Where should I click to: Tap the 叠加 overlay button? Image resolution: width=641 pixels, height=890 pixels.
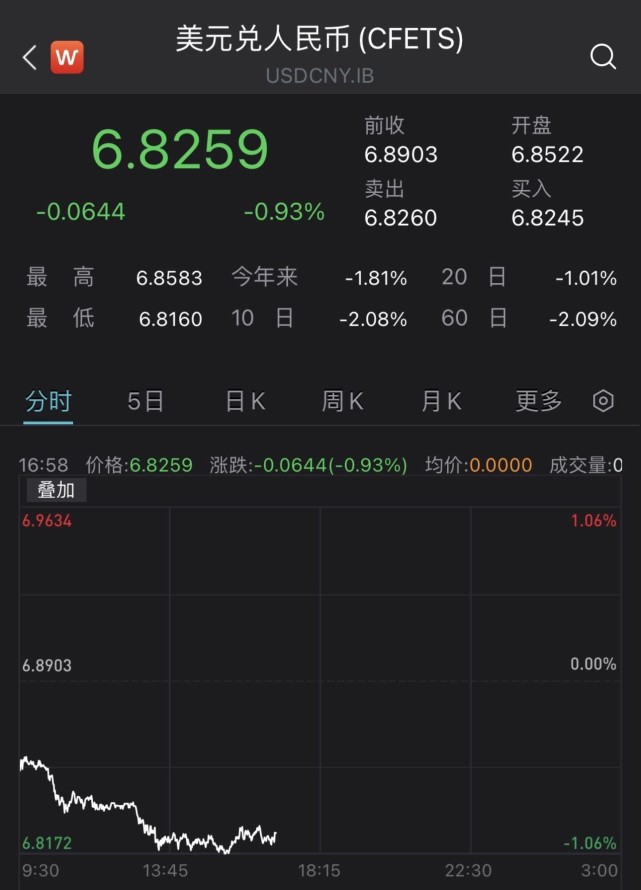click(56, 490)
